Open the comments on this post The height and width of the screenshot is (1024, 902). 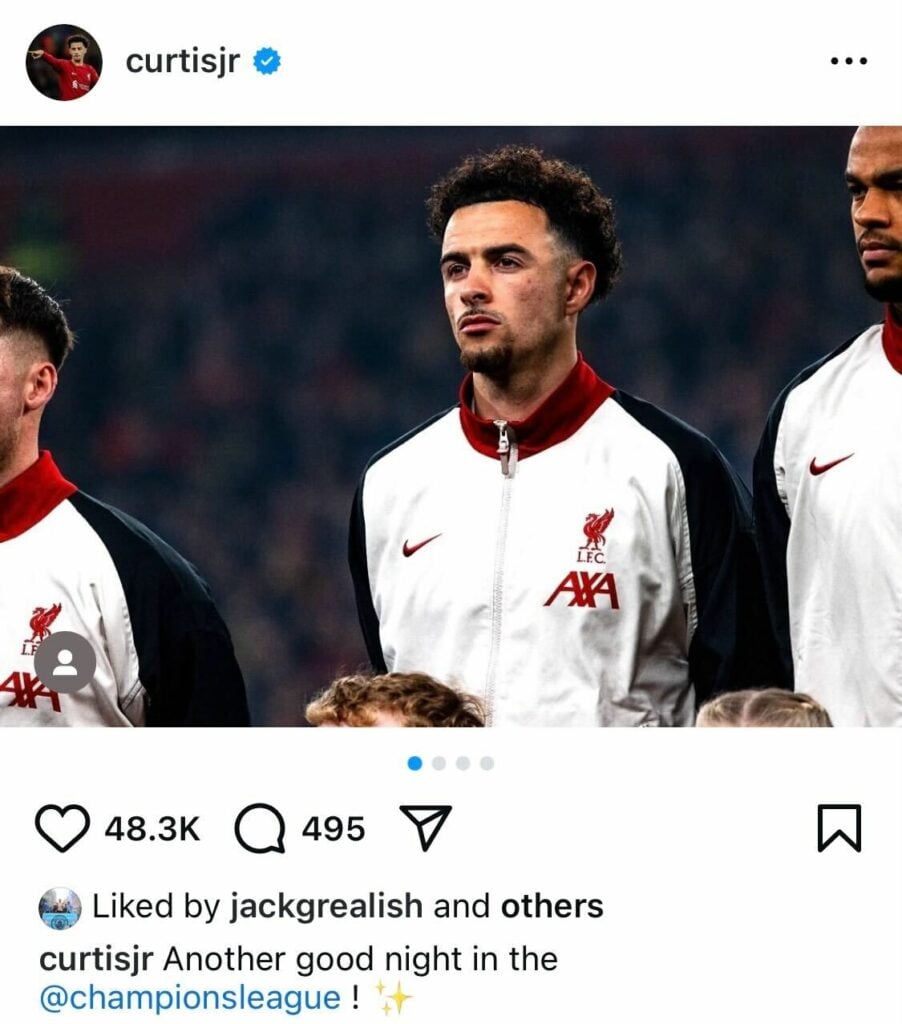pyautogui.click(x=260, y=830)
